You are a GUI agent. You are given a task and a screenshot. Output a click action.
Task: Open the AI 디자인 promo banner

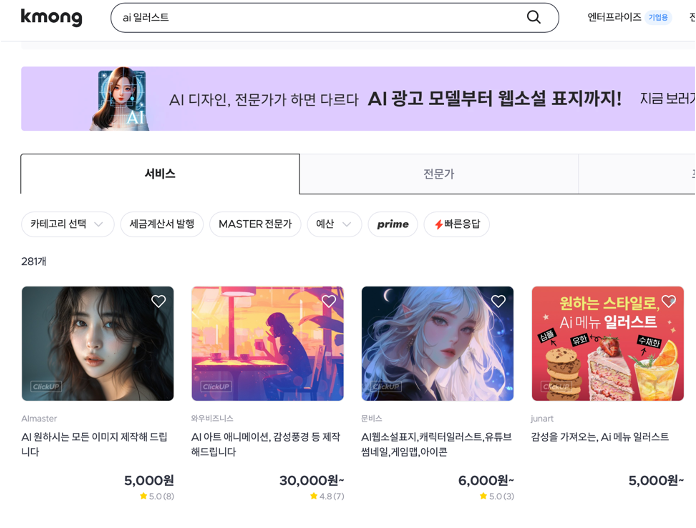tap(358, 99)
